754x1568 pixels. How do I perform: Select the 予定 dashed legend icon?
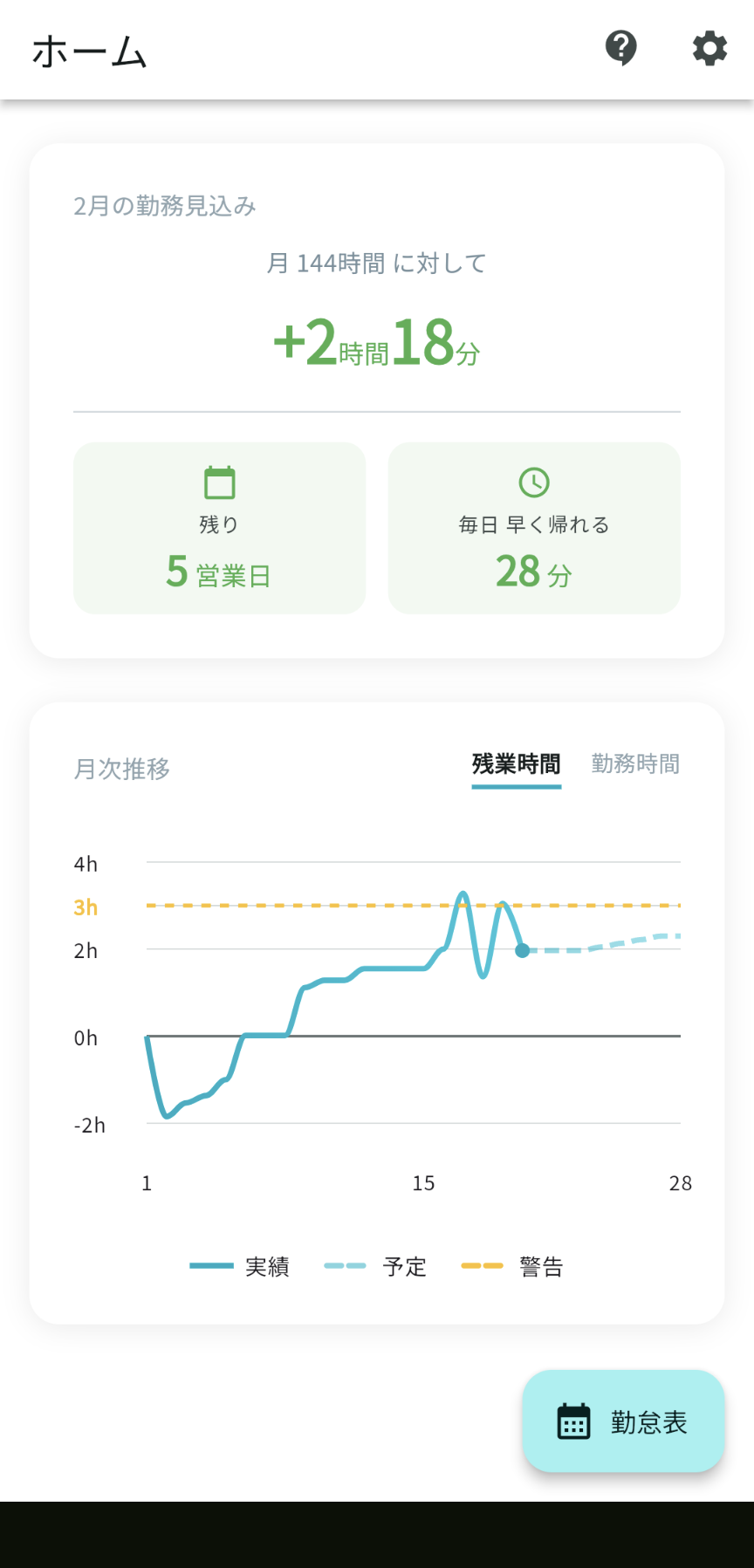tap(346, 1265)
